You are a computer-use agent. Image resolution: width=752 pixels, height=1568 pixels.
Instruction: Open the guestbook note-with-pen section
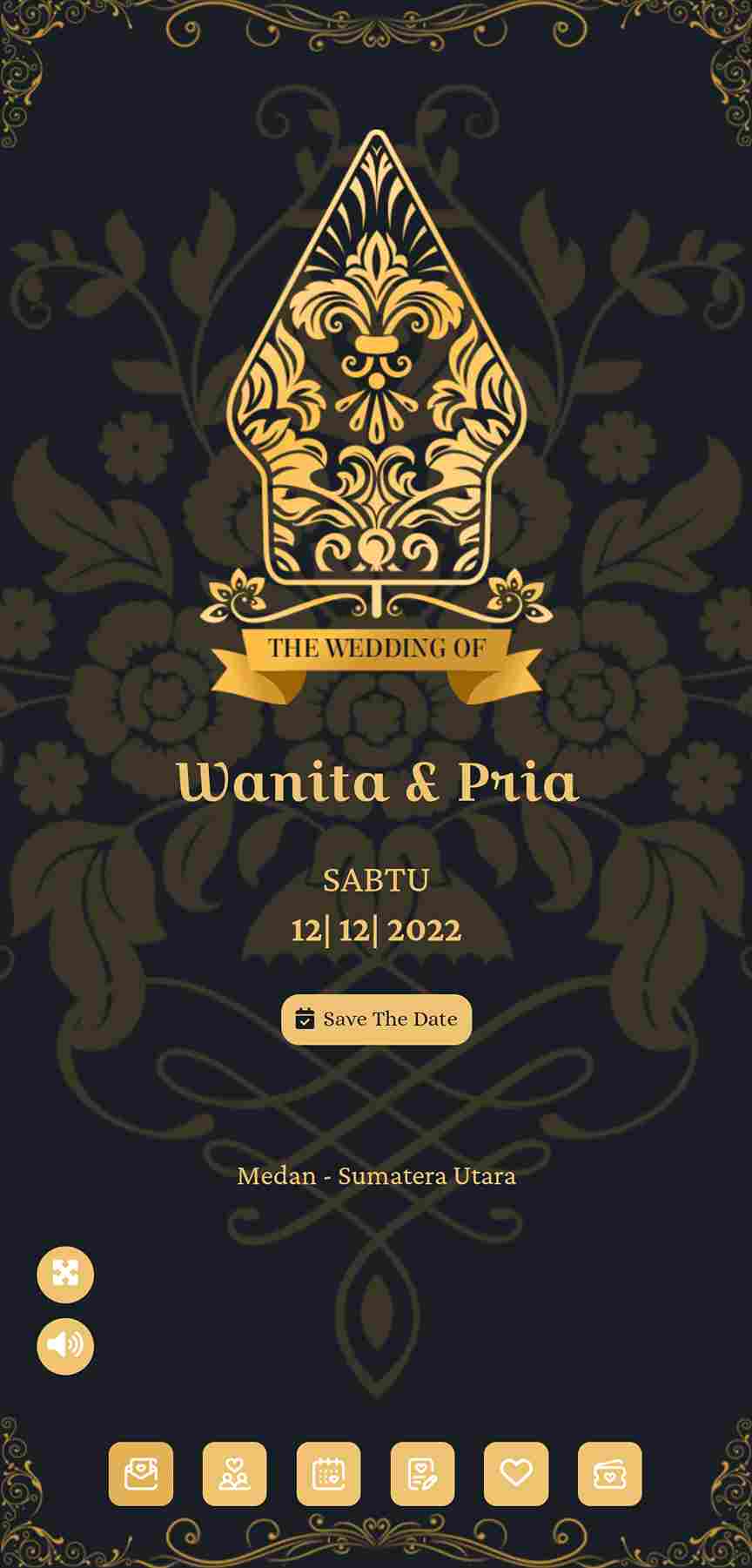(x=423, y=1473)
